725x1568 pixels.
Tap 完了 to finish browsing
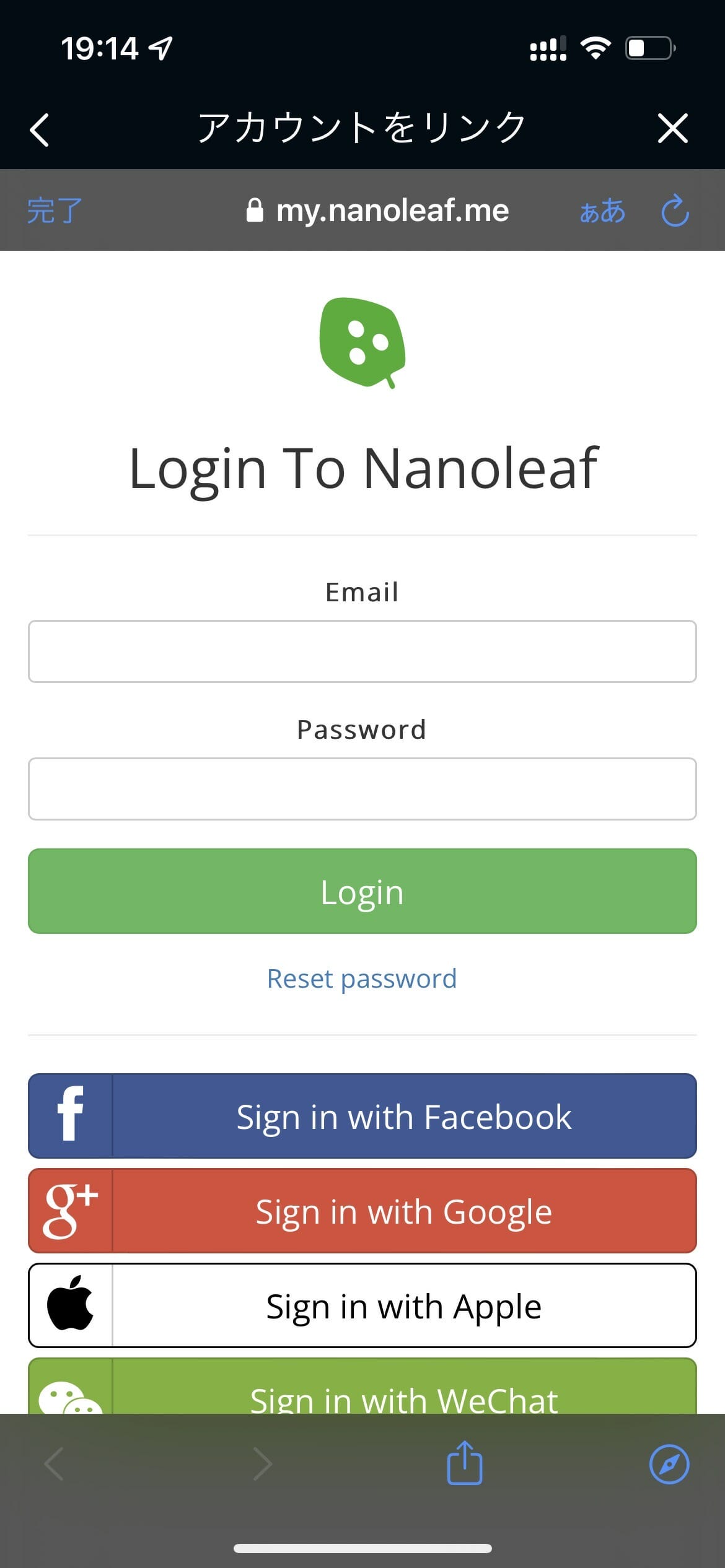click(55, 211)
